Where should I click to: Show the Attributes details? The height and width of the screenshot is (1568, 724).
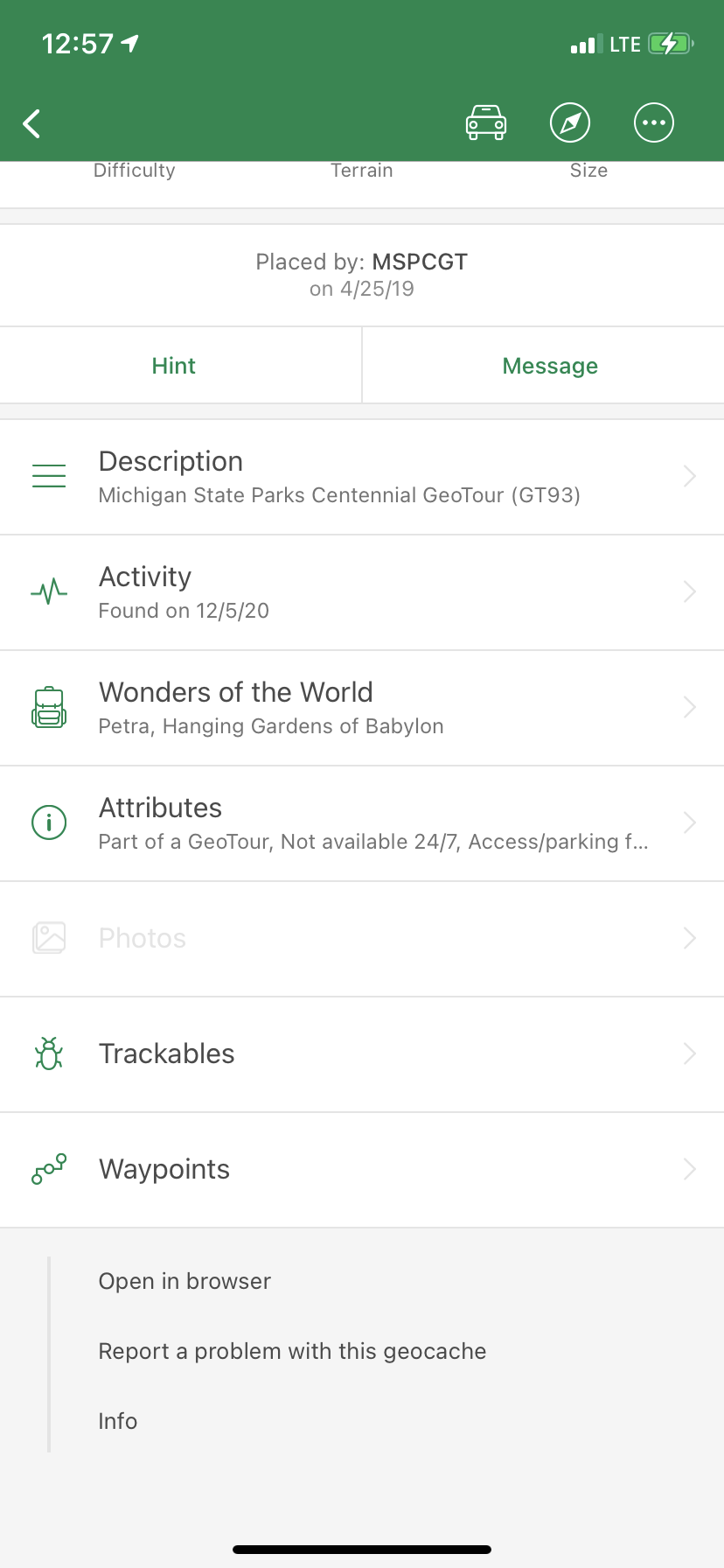coord(362,823)
